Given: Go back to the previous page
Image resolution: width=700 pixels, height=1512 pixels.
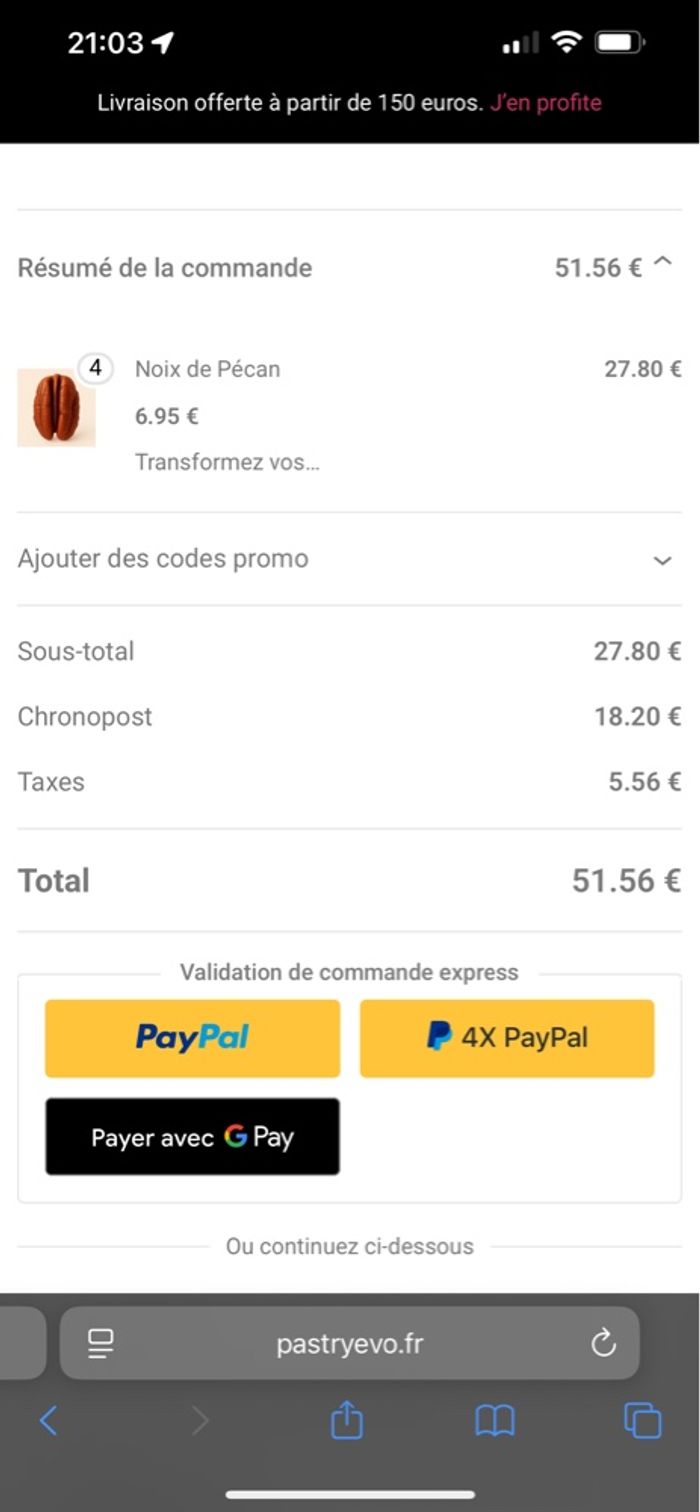Looking at the screenshot, I should pyautogui.click(x=48, y=1420).
